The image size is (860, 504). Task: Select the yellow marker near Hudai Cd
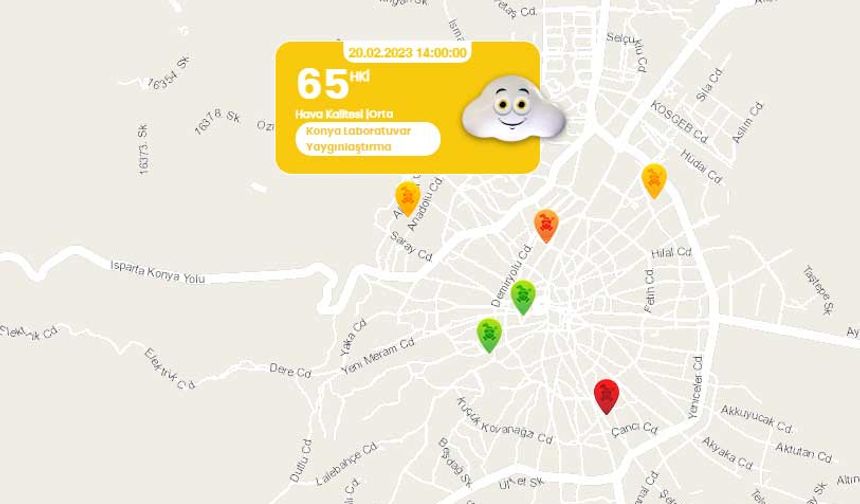click(x=653, y=179)
